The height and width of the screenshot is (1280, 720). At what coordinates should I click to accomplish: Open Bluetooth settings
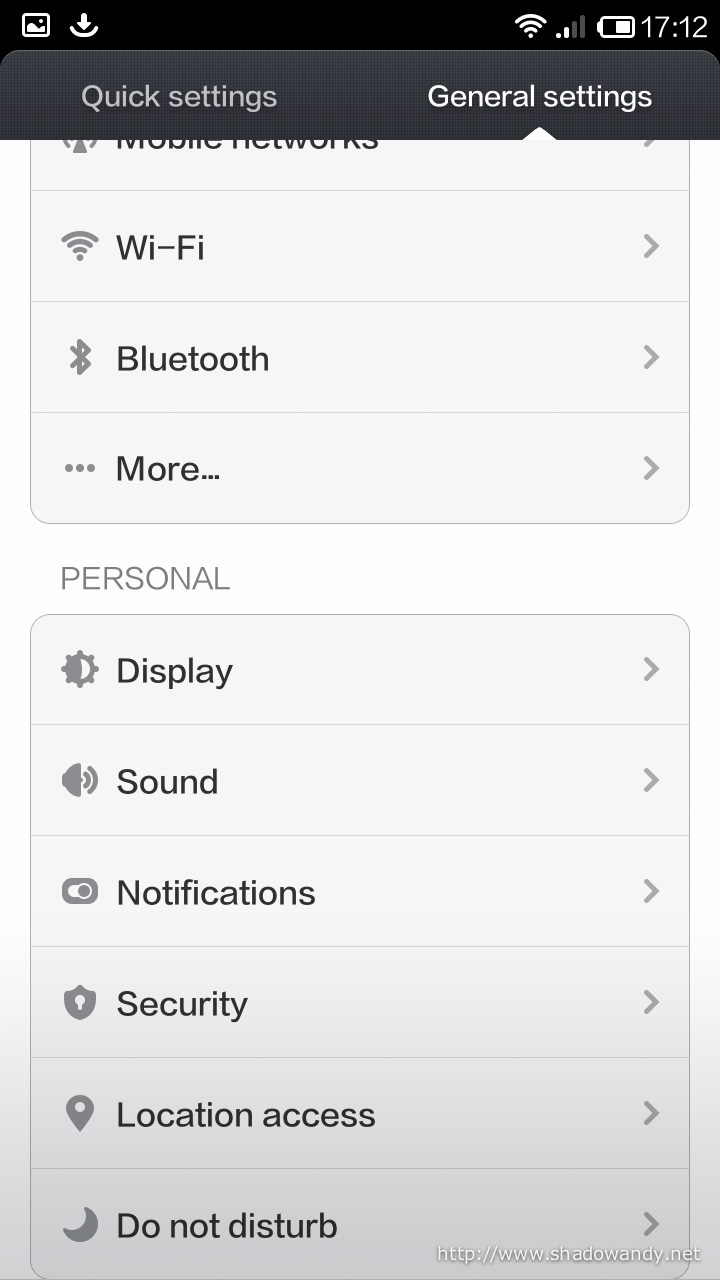coord(360,357)
